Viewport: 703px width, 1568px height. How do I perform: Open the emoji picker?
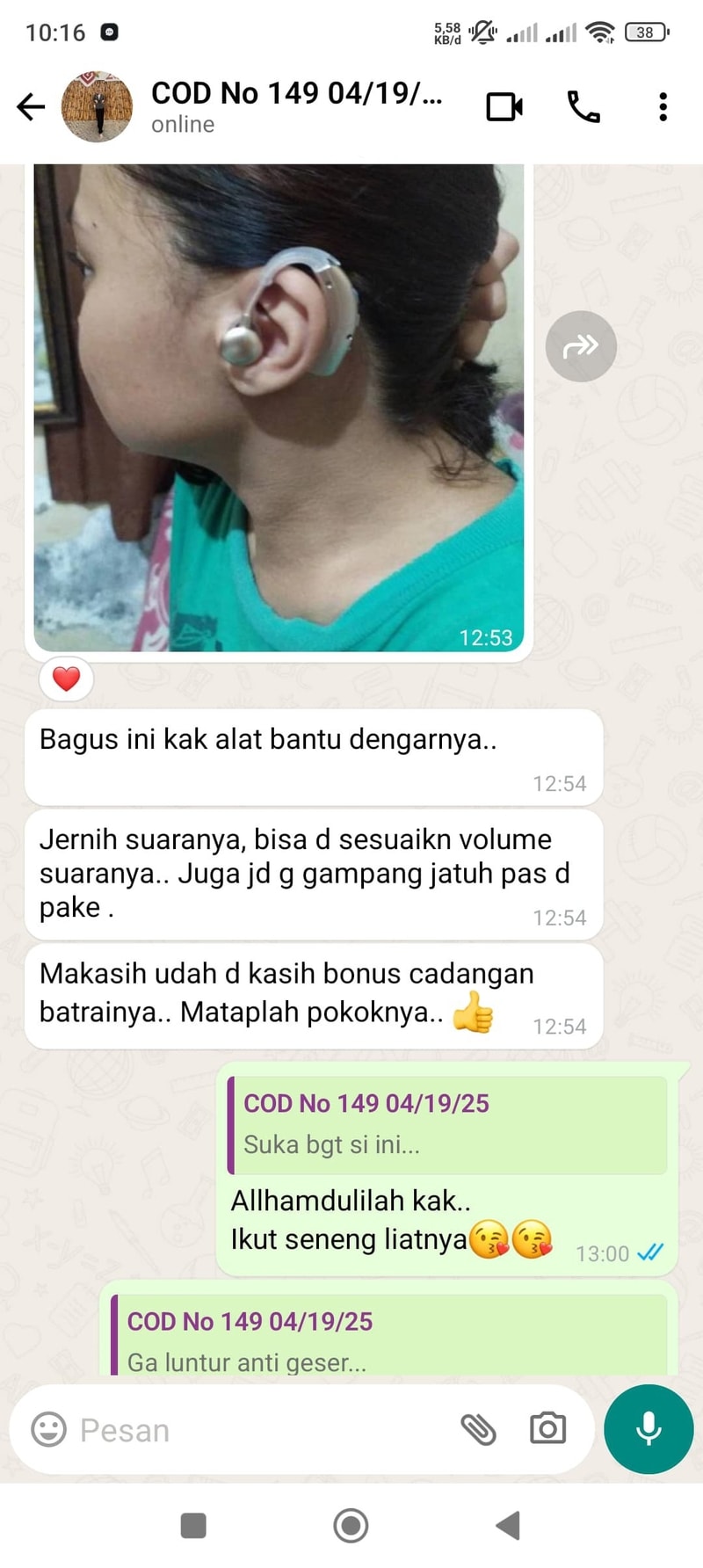(x=48, y=1430)
